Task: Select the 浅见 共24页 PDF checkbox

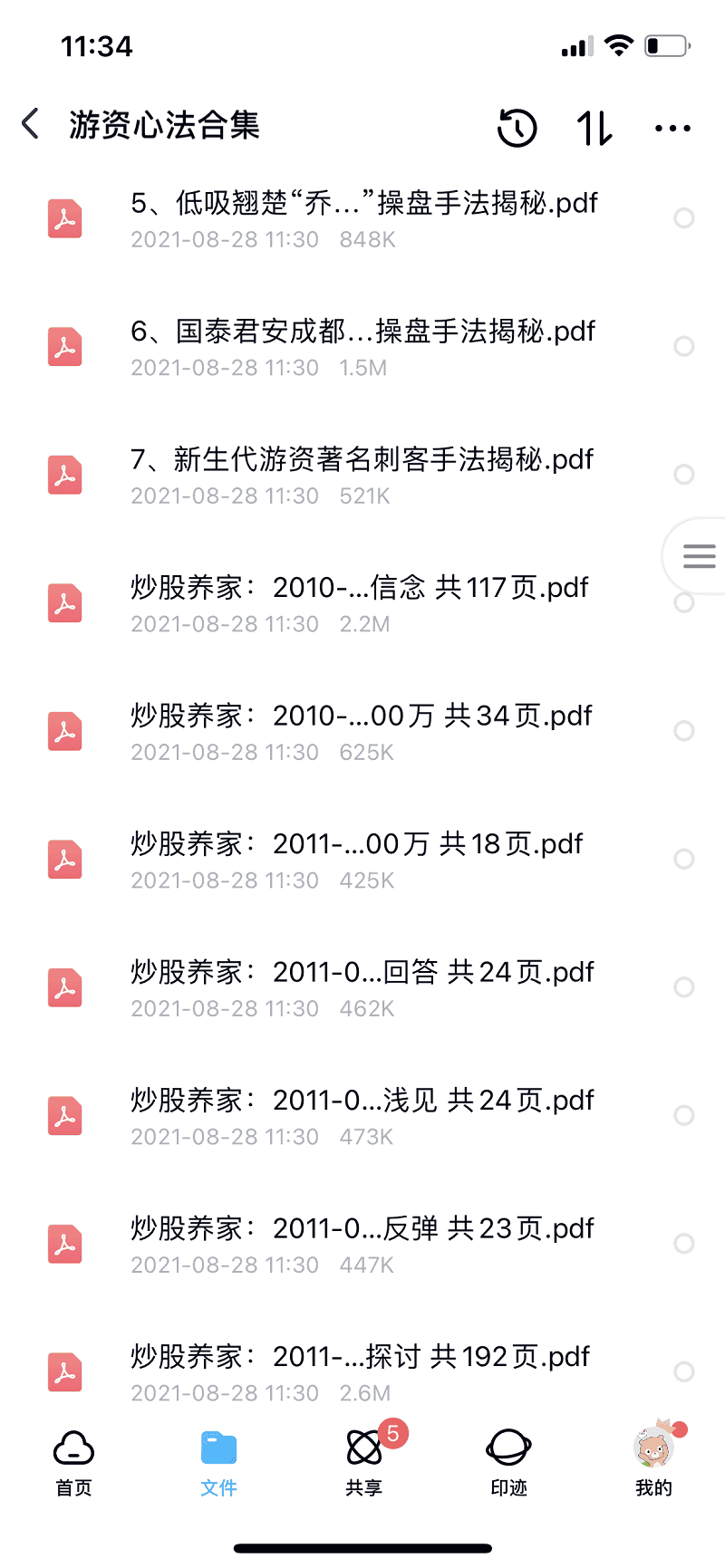Action: click(x=684, y=1115)
